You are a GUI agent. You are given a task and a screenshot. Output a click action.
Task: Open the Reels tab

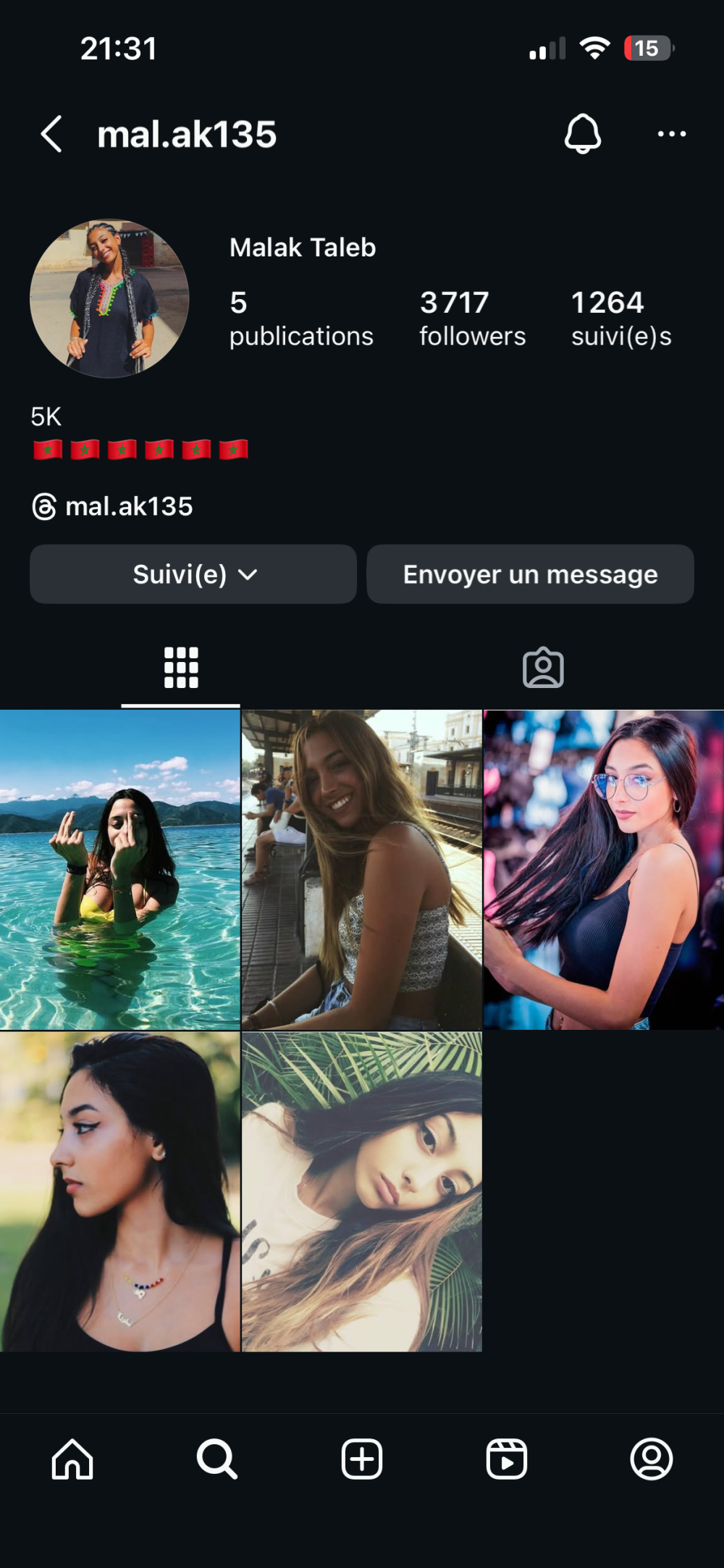507,1459
